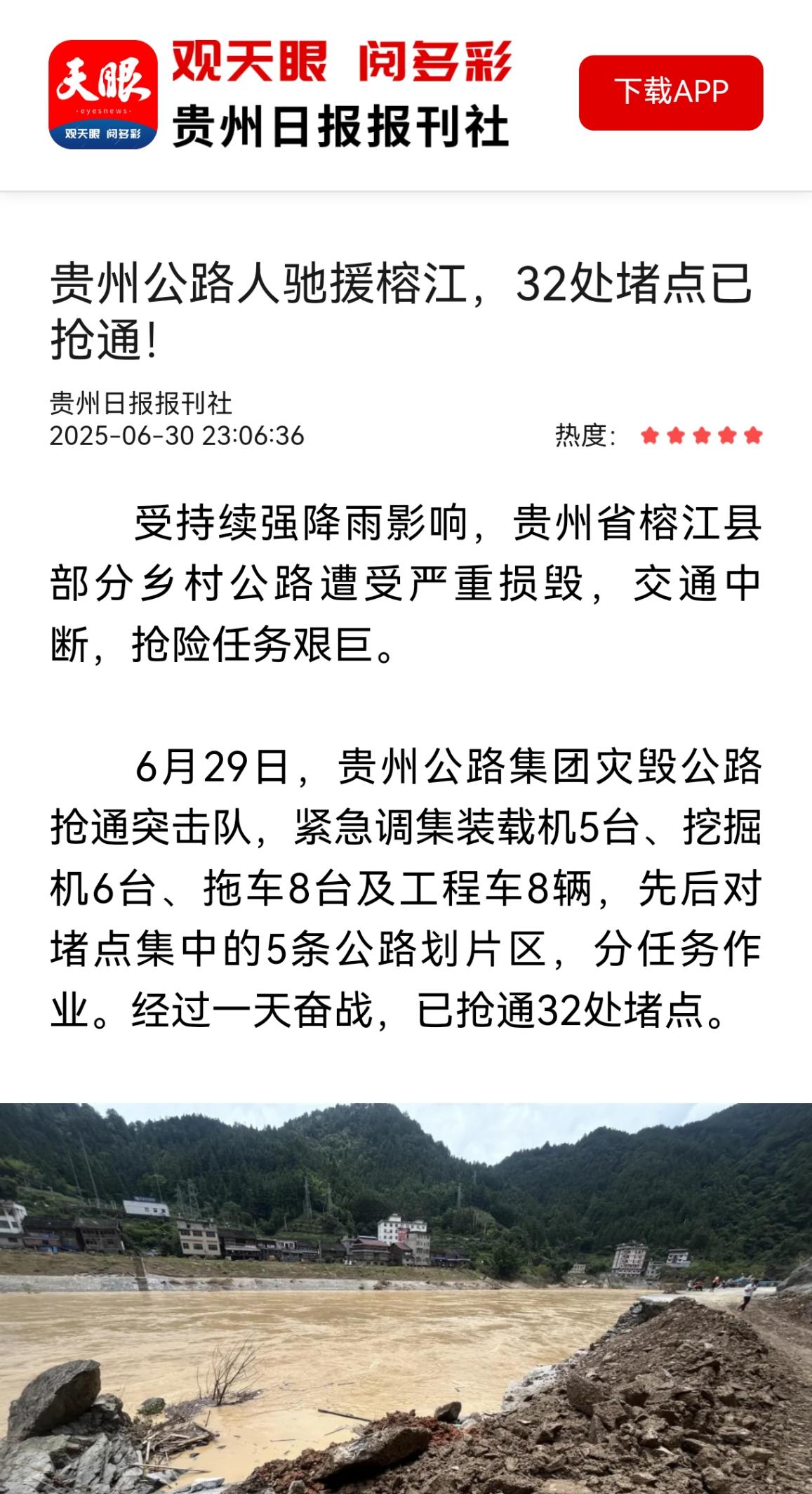Tap the 下载APP download button
The height and width of the screenshot is (1494, 812).
click(x=670, y=93)
